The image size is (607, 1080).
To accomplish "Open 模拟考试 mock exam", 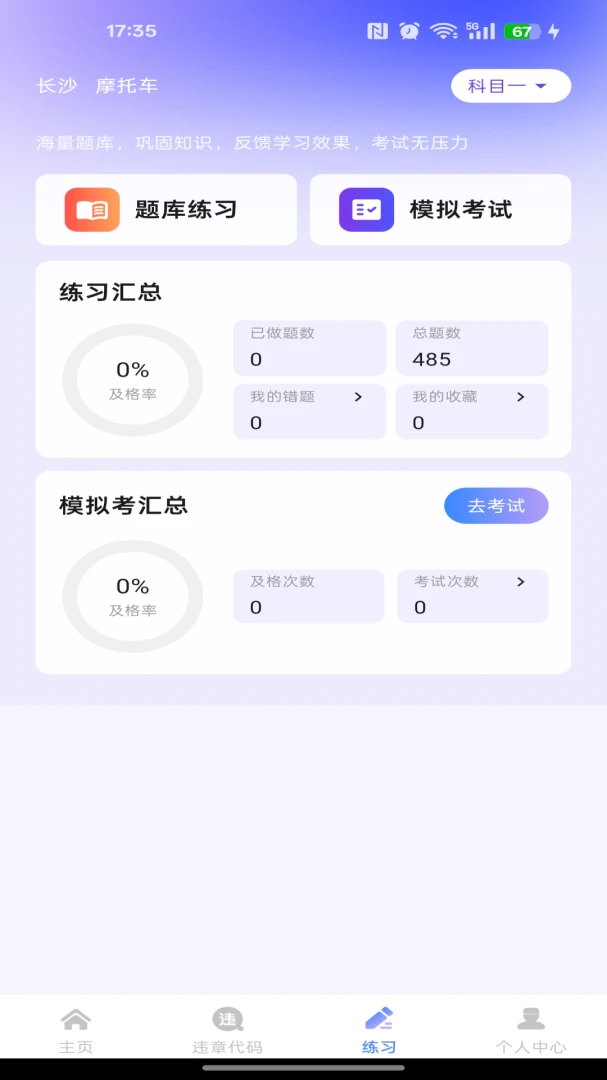I will [440, 209].
